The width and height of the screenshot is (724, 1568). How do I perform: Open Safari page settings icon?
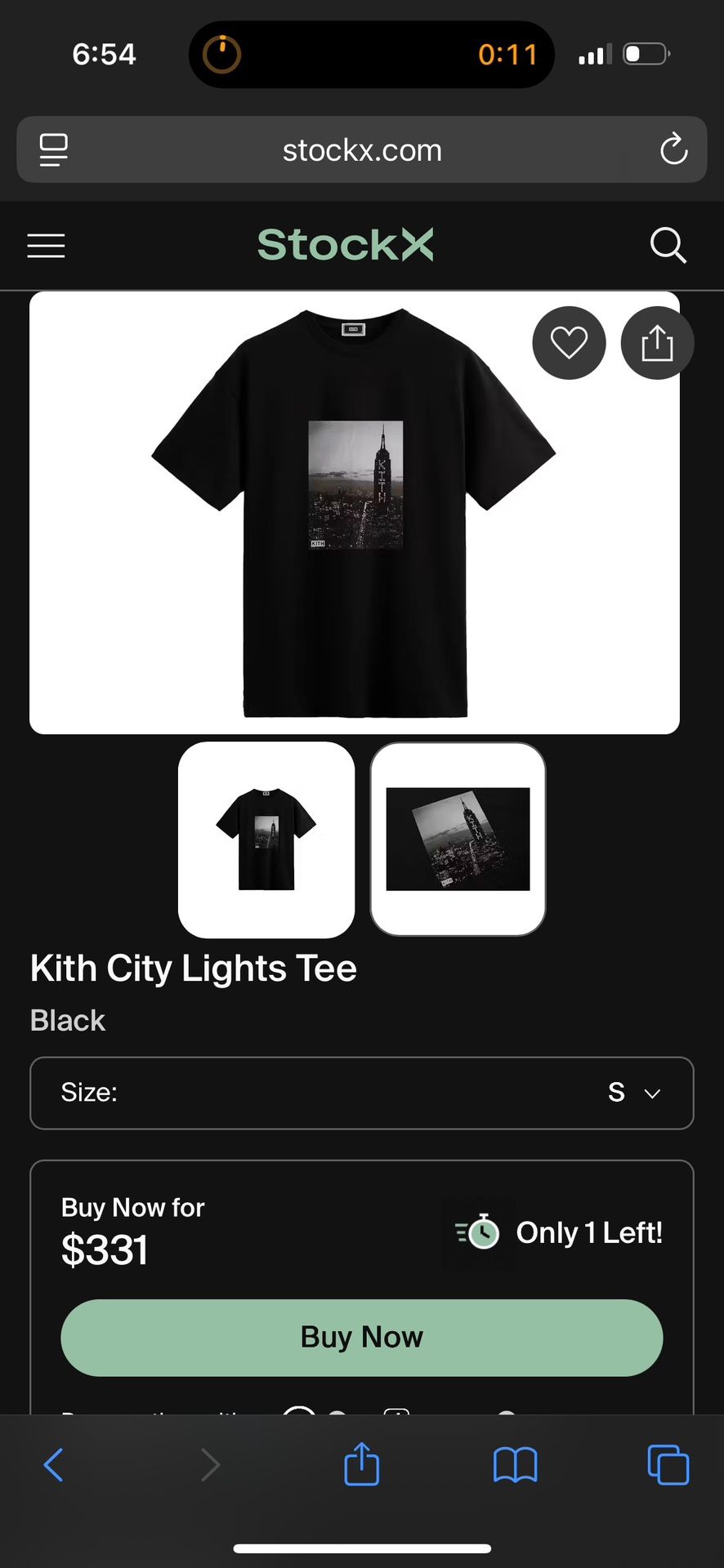(x=54, y=149)
